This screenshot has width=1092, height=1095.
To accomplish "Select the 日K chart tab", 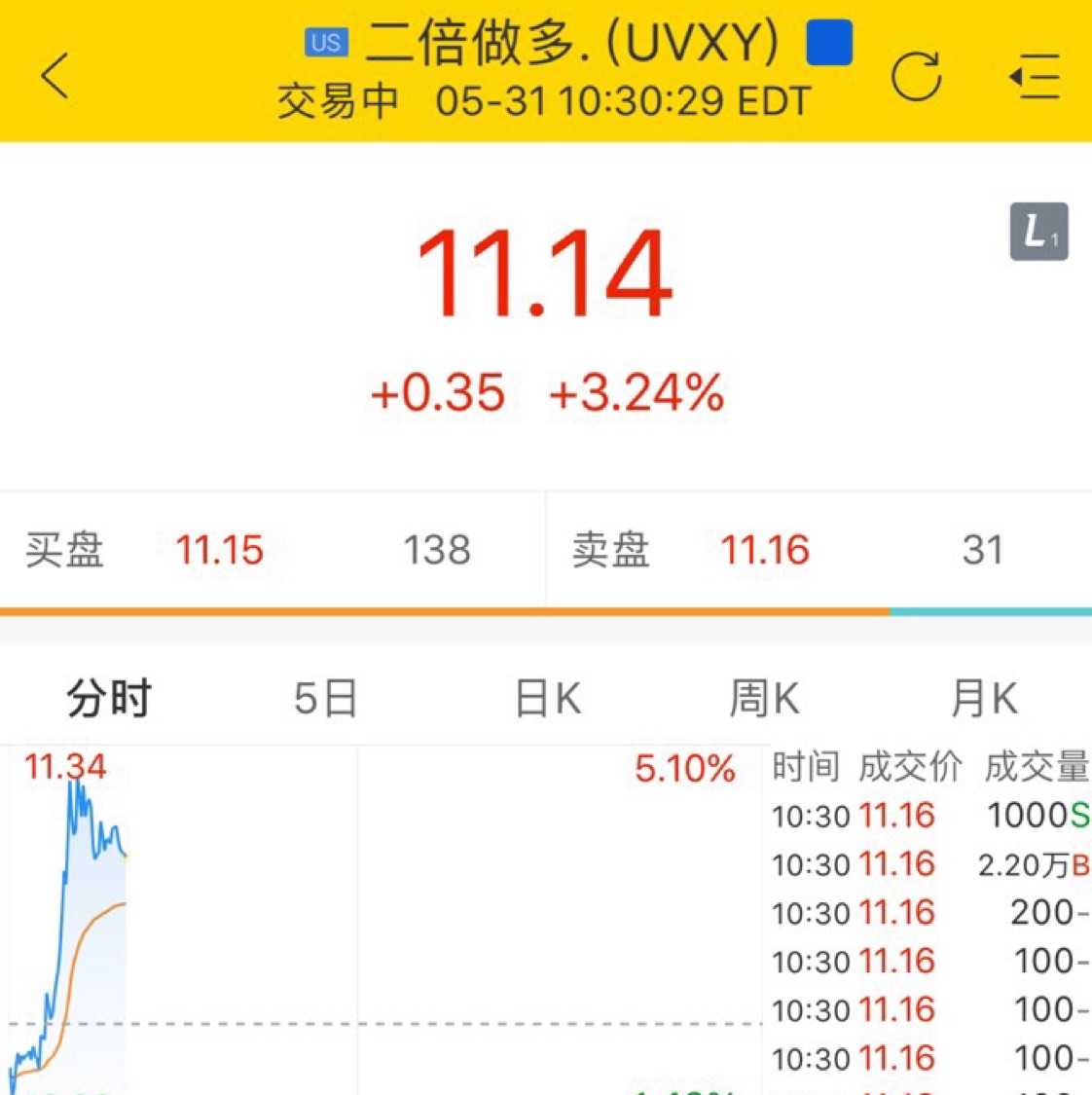I will click(547, 699).
